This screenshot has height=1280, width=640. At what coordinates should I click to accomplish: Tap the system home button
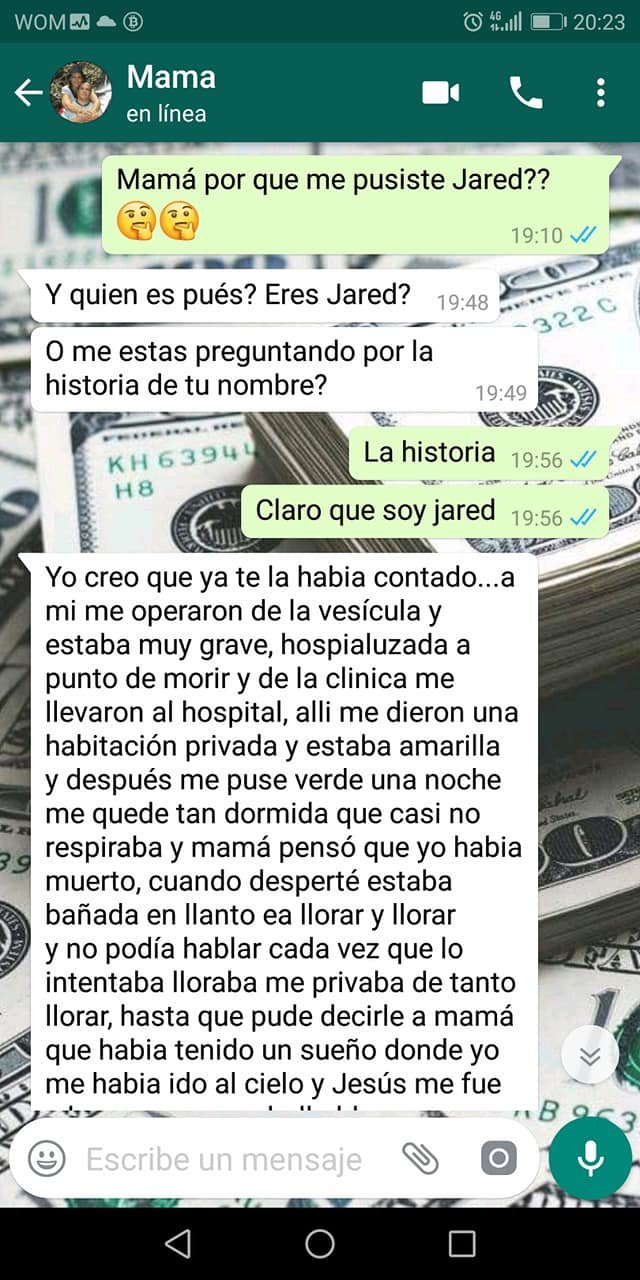tap(320, 1243)
